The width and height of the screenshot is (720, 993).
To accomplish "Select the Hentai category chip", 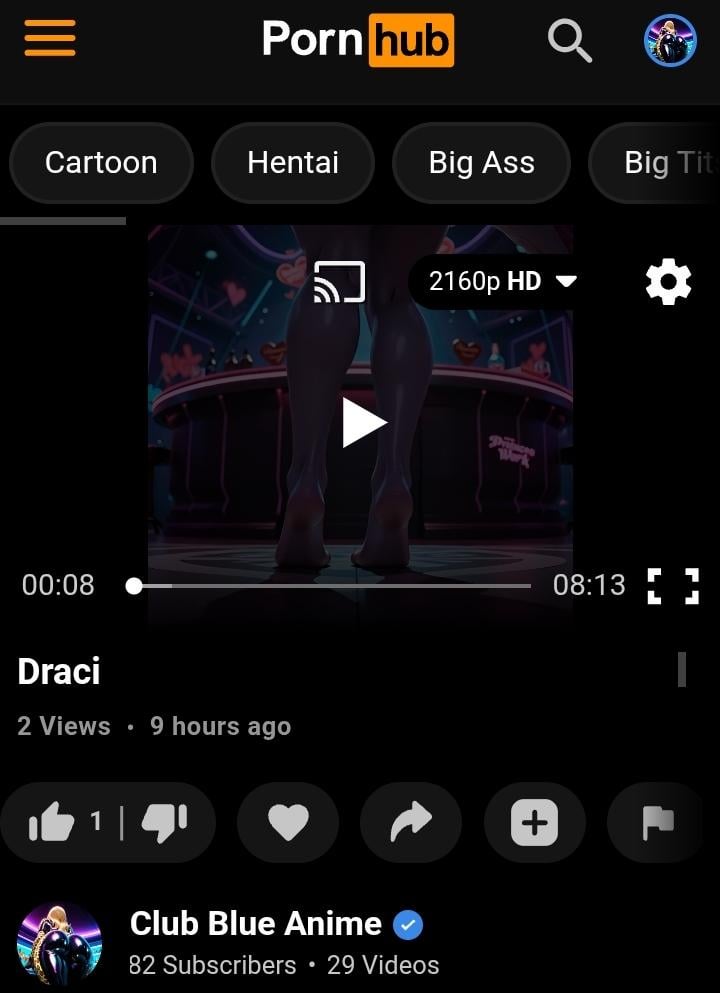I will (x=293, y=162).
